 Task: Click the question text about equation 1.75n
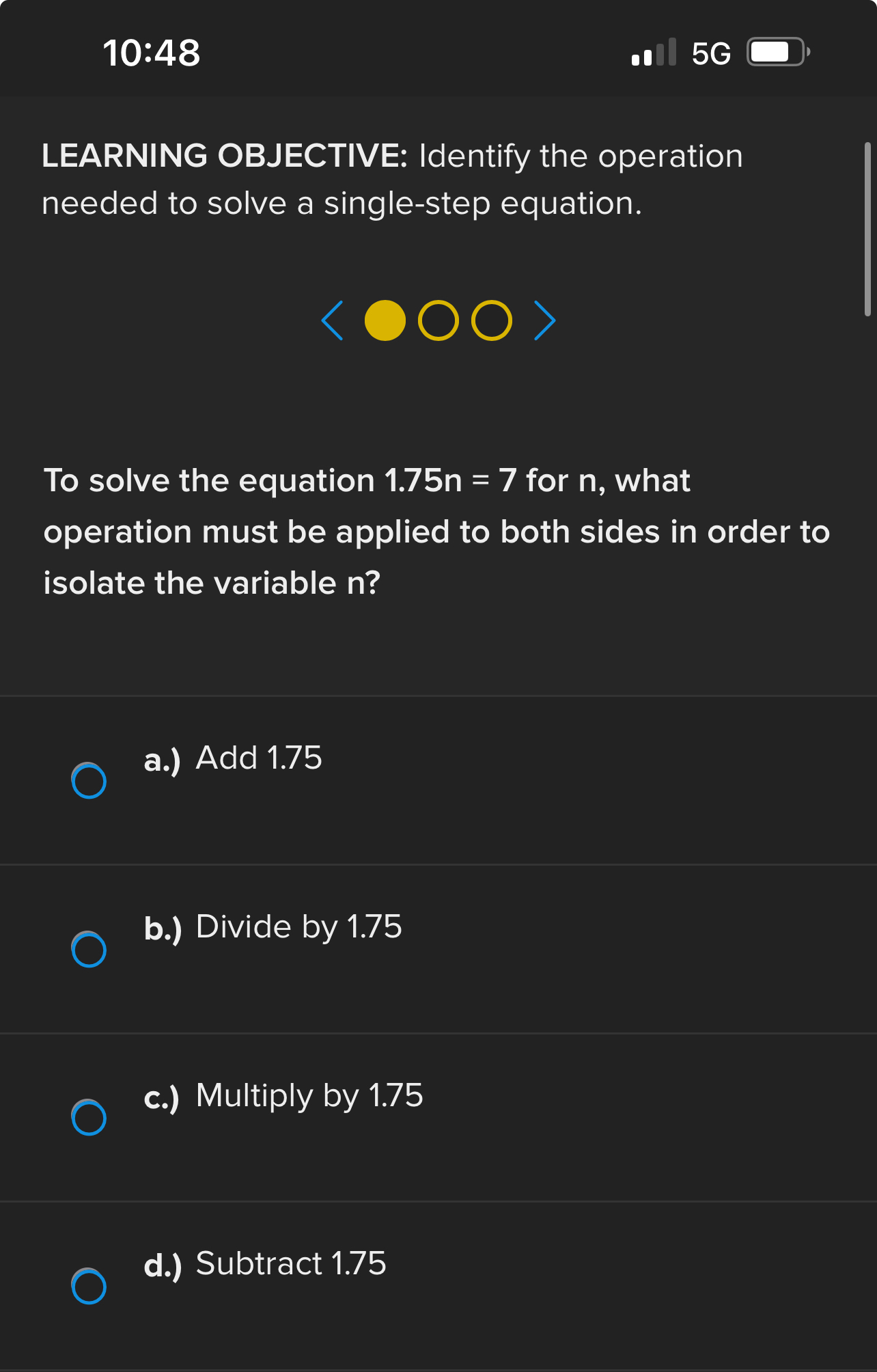pos(436,532)
